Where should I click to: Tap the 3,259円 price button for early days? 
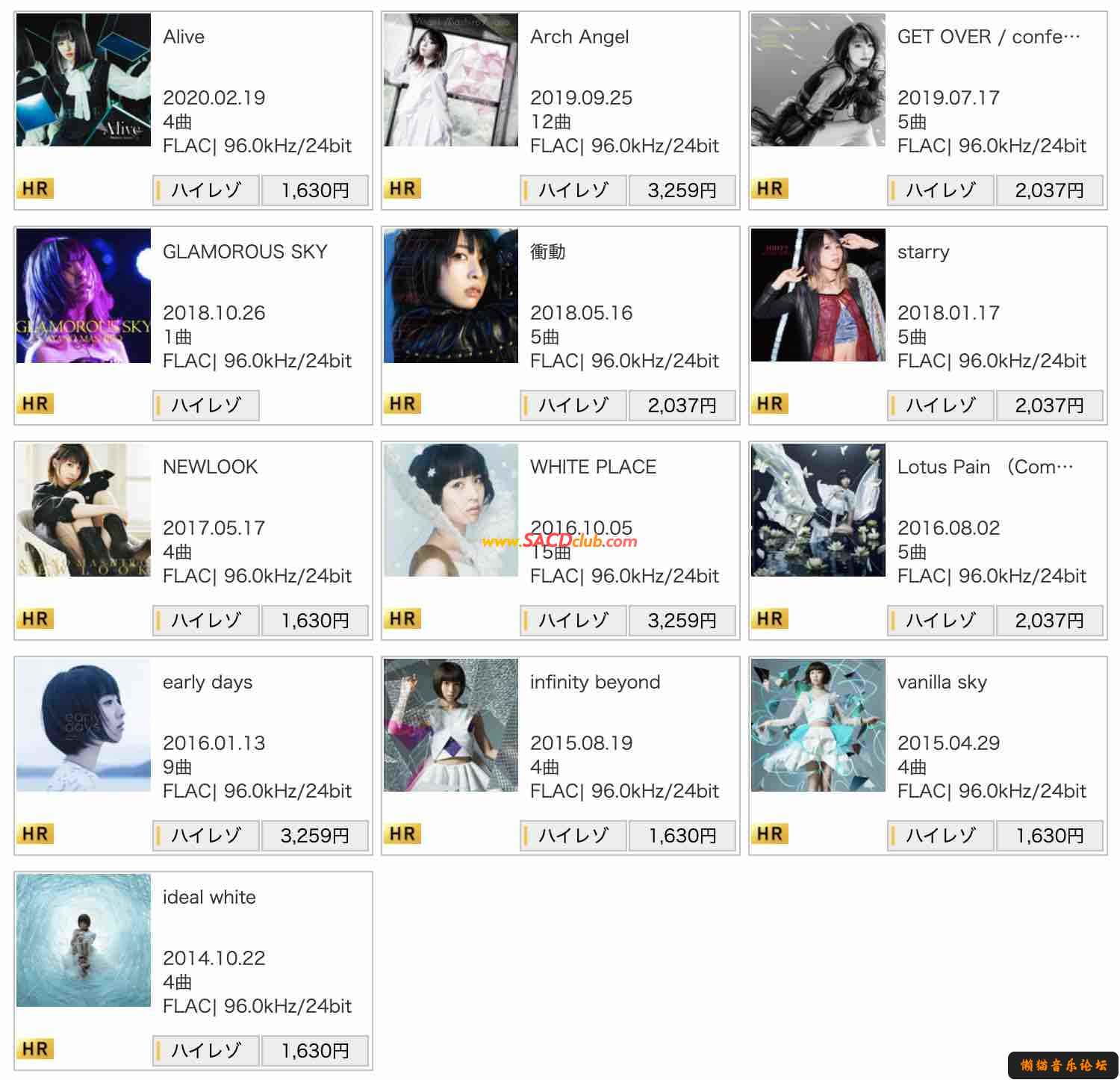point(314,836)
